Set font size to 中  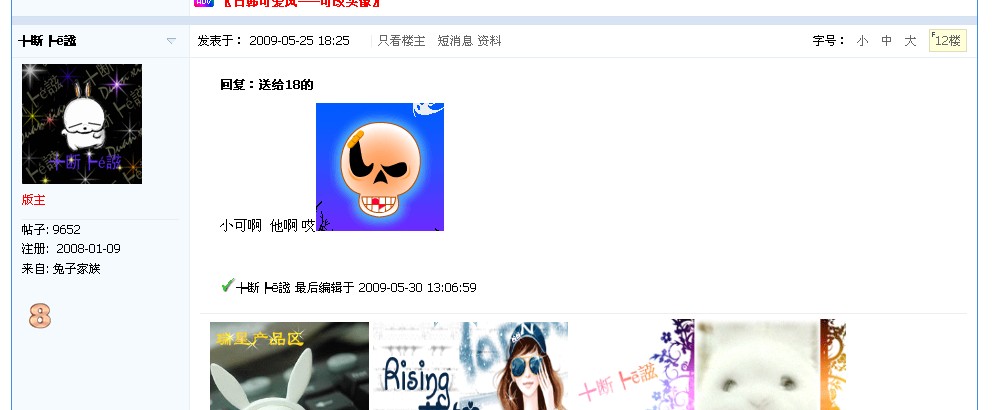886,41
